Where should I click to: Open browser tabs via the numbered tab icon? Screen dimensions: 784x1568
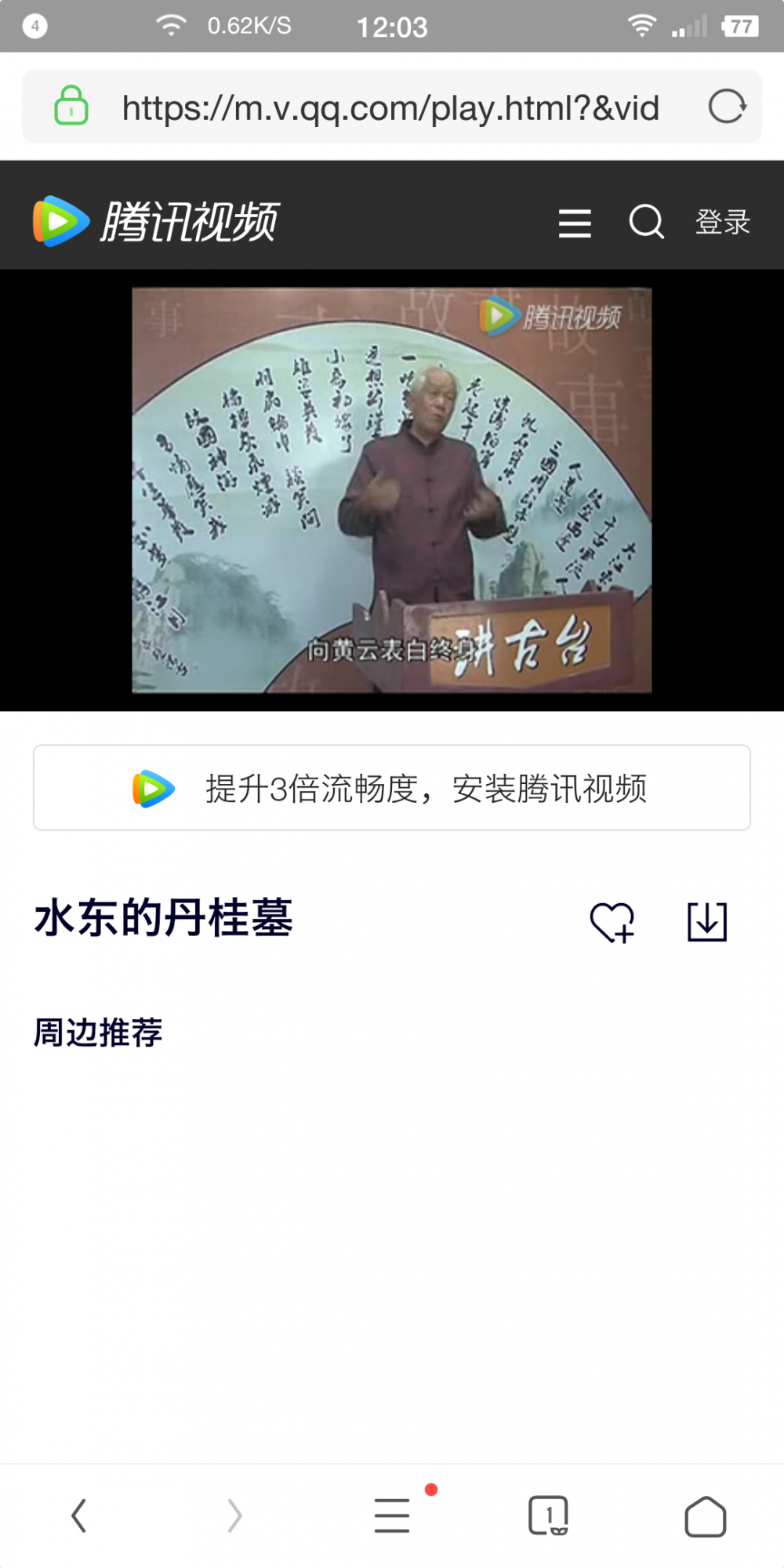tap(549, 1515)
